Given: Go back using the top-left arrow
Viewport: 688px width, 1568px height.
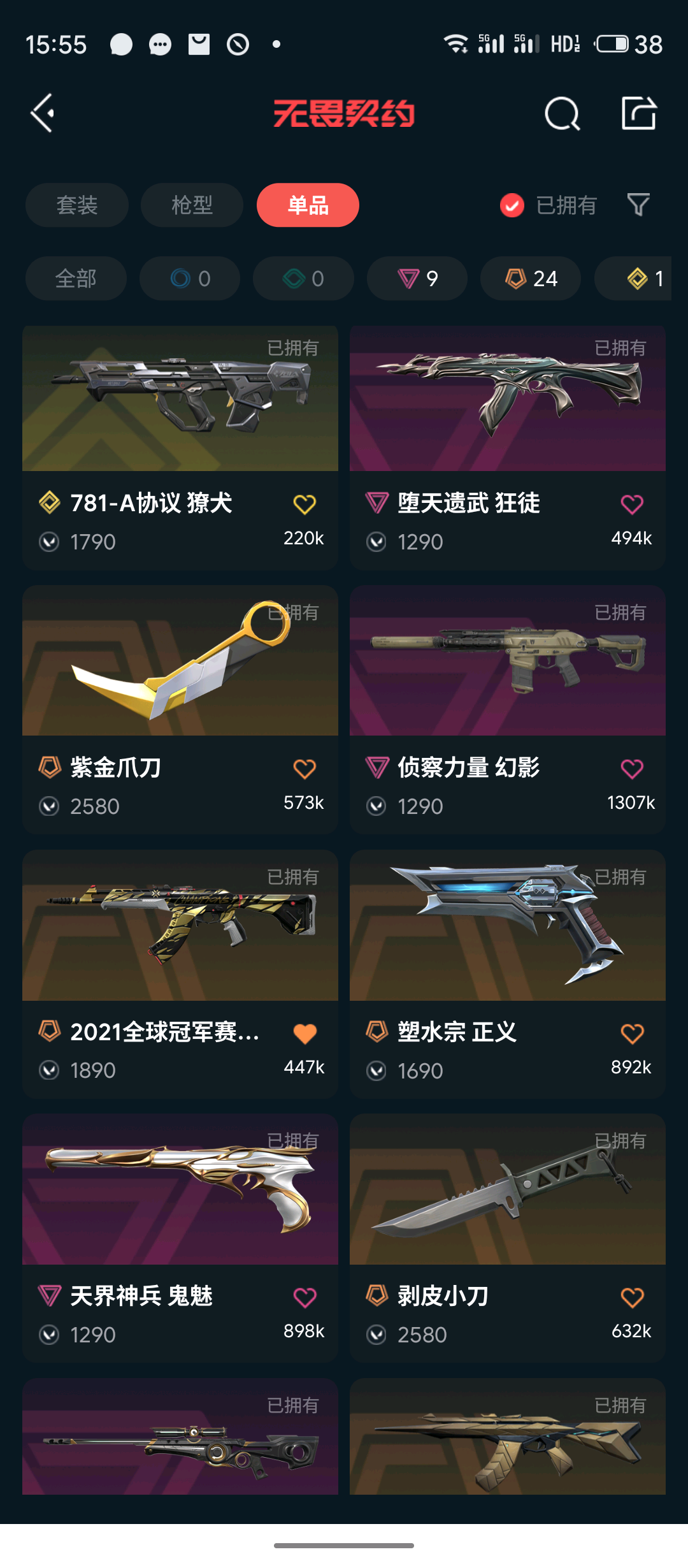Looking at the screenshot, I should click(43, 113).
